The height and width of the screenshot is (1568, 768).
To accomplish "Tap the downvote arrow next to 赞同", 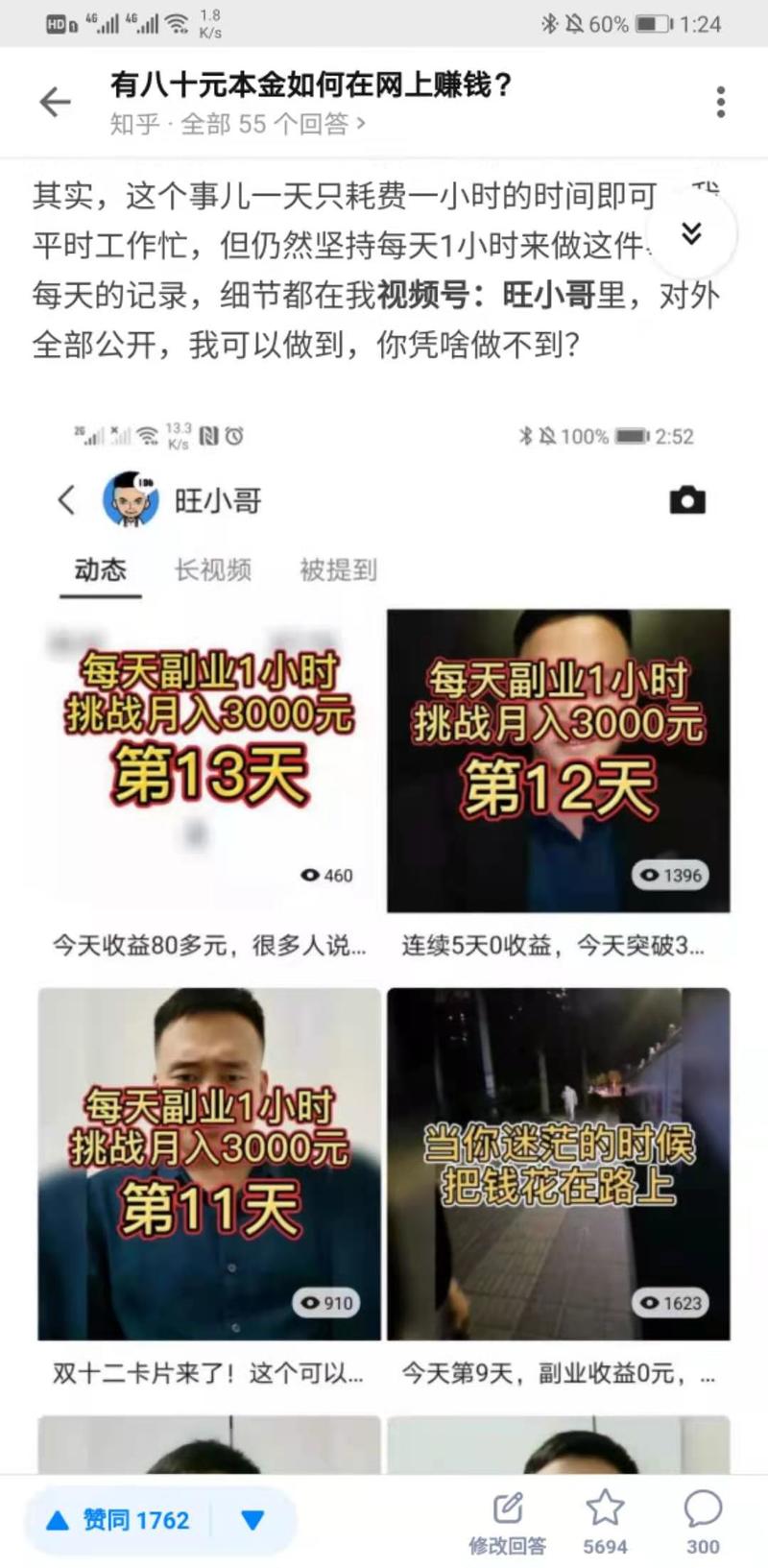I will [251, 1513].
